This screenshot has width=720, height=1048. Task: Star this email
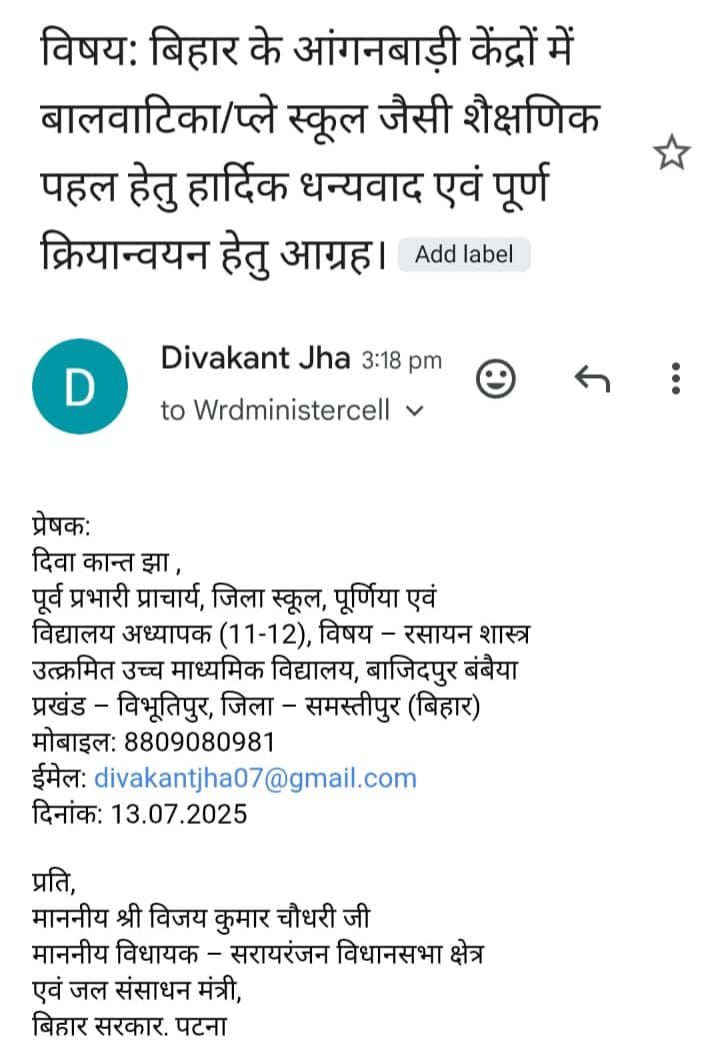point(671,153)
